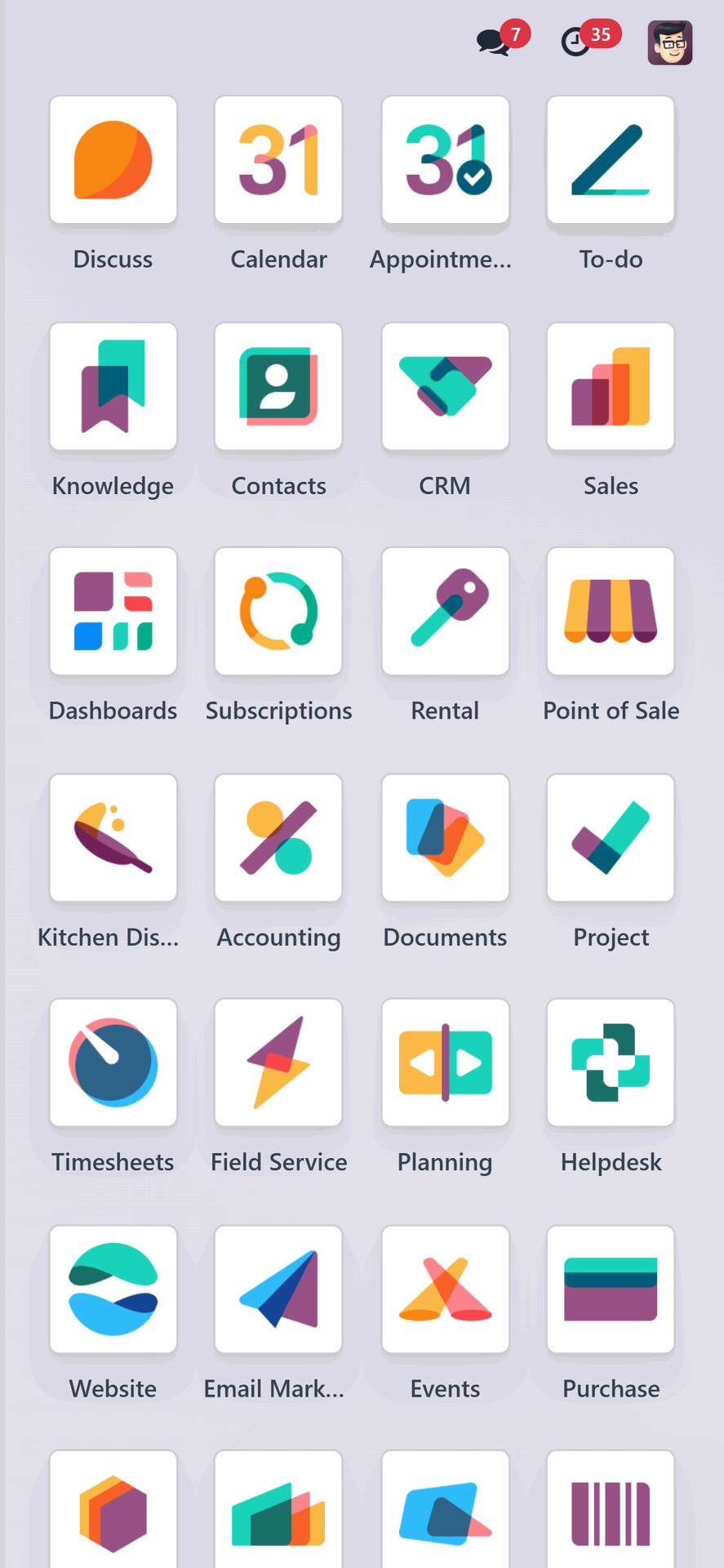
Task: Open the user avatar menu
Action: coord(670,42)
